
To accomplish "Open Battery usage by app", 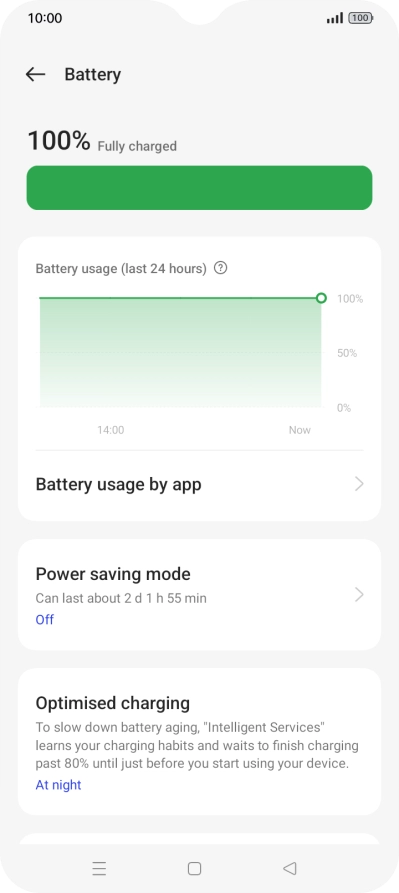I will [199, 484].
